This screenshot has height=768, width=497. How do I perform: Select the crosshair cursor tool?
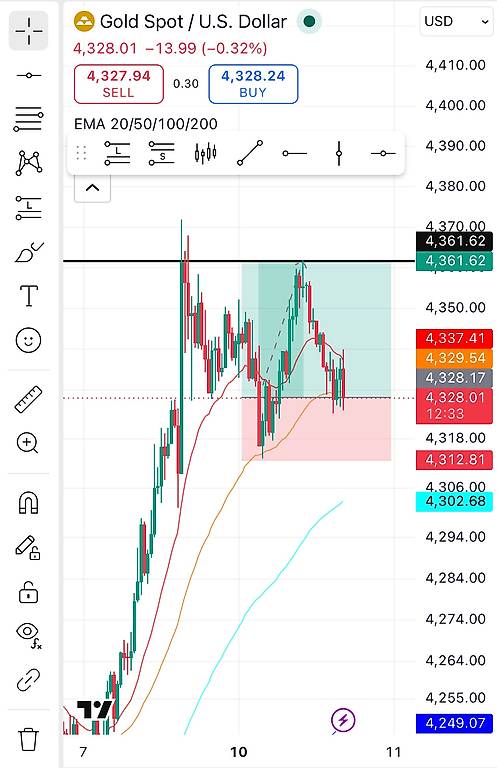28,30
